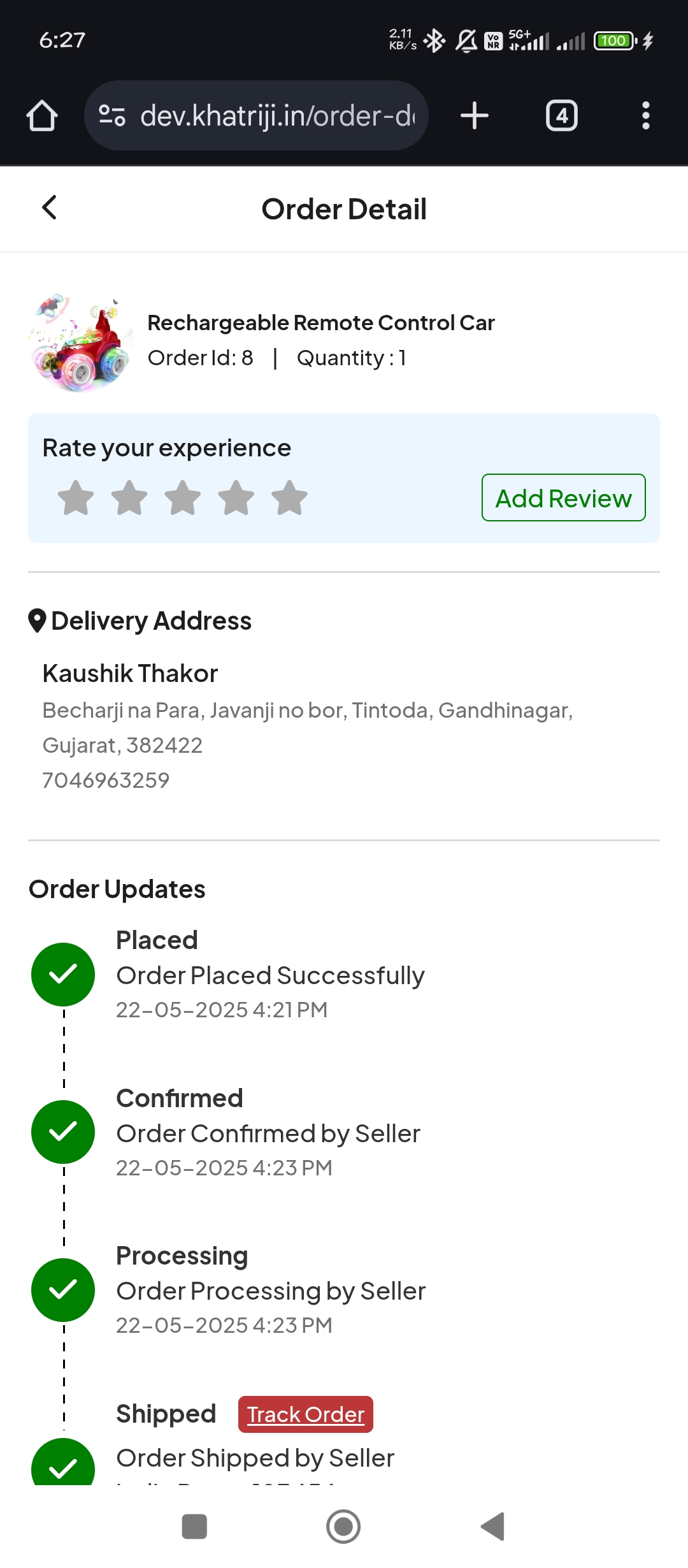Rate experience with the first star
This screenshot has width=688, height=1568.
[76, 498]
